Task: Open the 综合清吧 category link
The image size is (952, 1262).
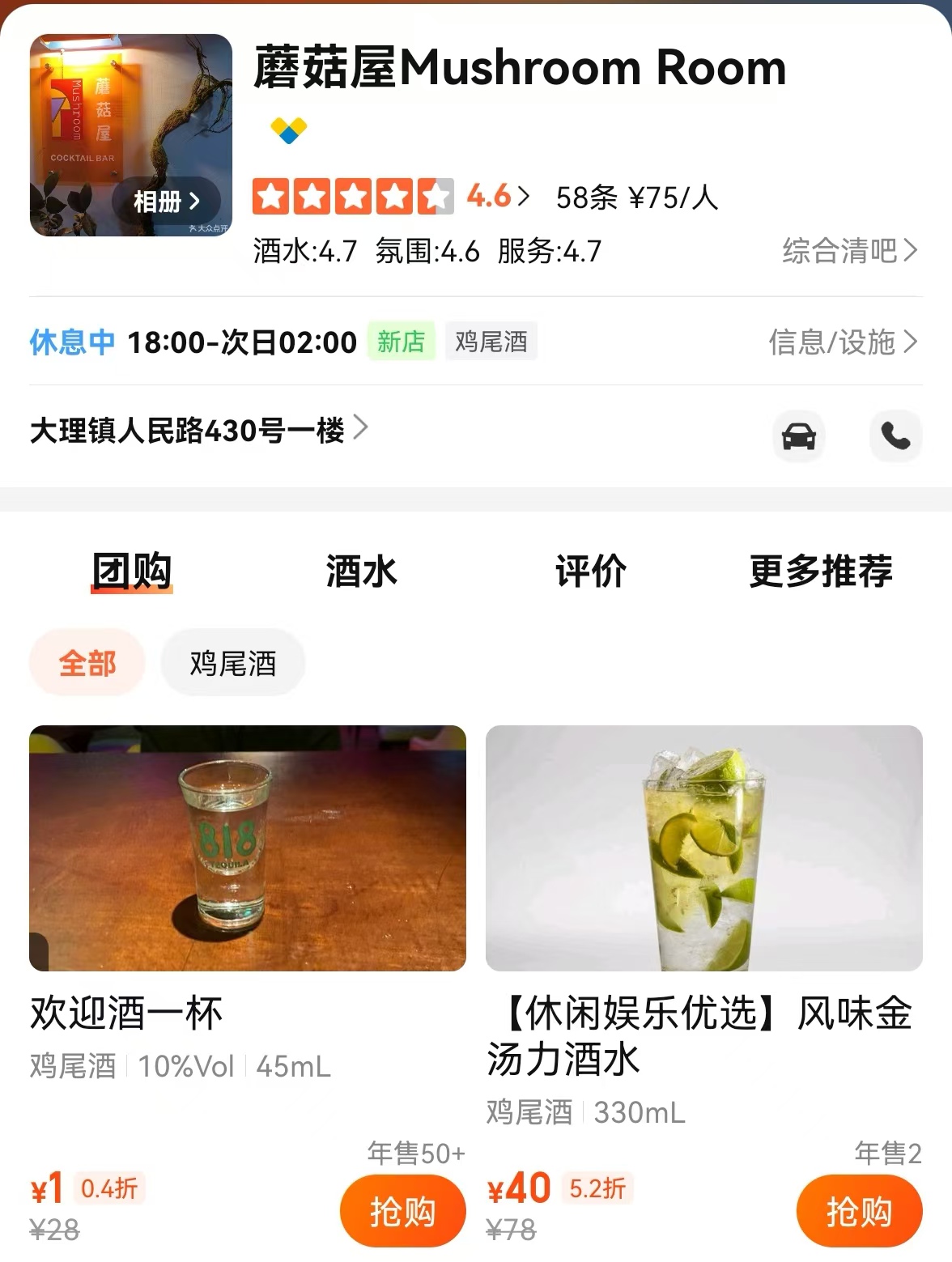Action: pyautogui.click(x=848, y=251)
